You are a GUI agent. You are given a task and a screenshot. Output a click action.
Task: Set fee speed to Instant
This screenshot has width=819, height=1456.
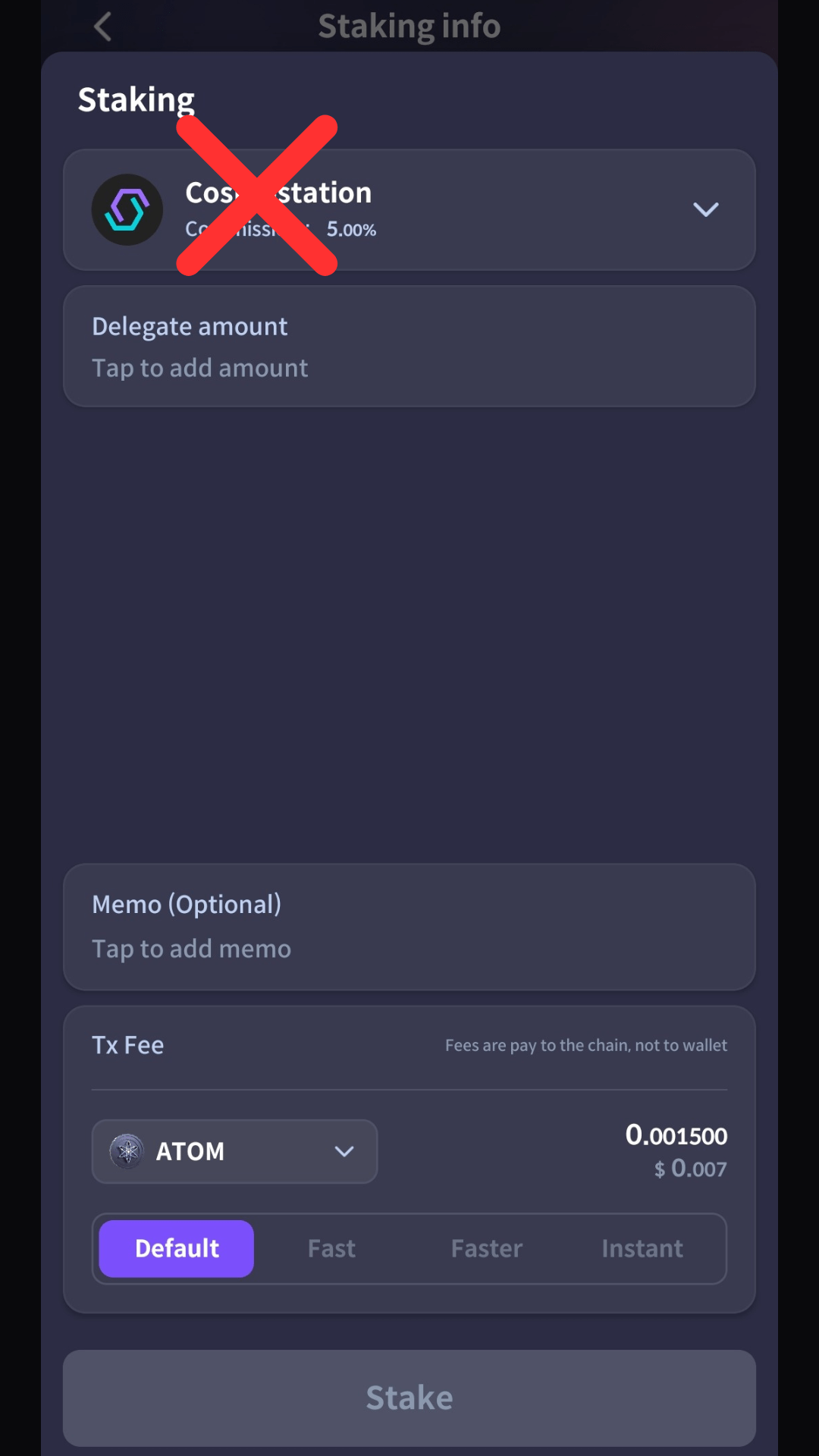coord(642,1249)
